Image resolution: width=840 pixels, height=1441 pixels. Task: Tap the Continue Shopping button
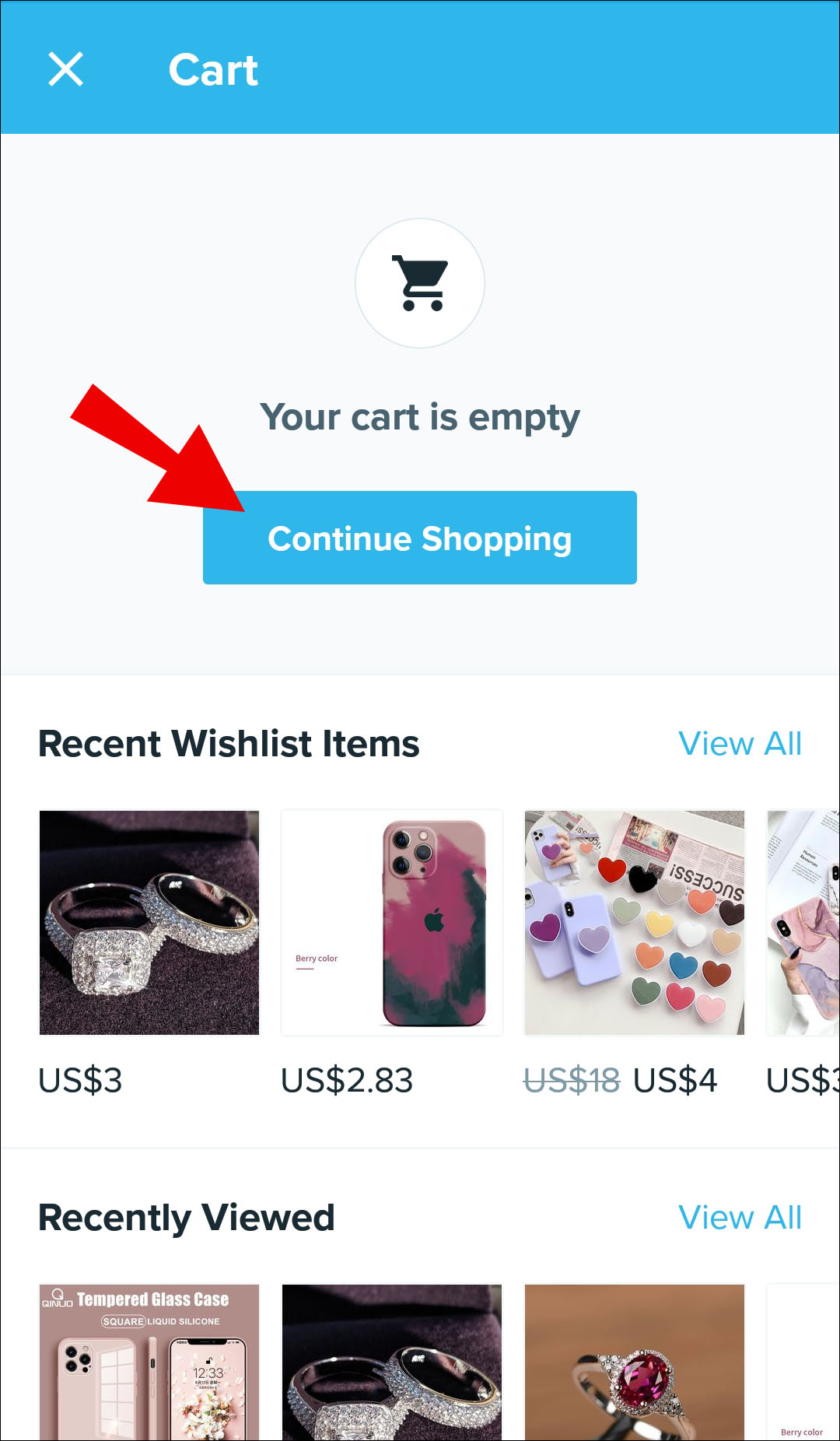(419, 538)
